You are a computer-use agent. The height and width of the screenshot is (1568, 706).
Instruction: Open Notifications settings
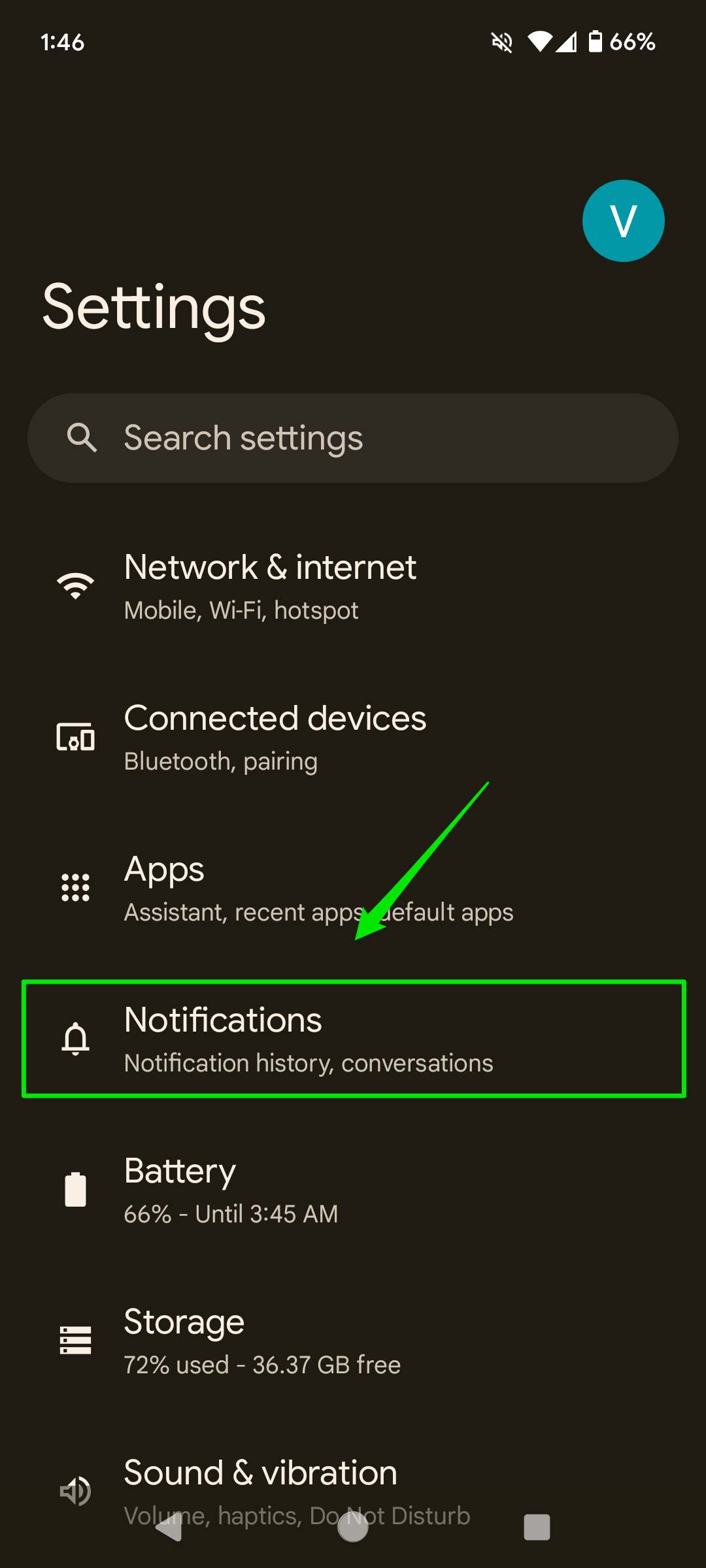(353, 1039)
